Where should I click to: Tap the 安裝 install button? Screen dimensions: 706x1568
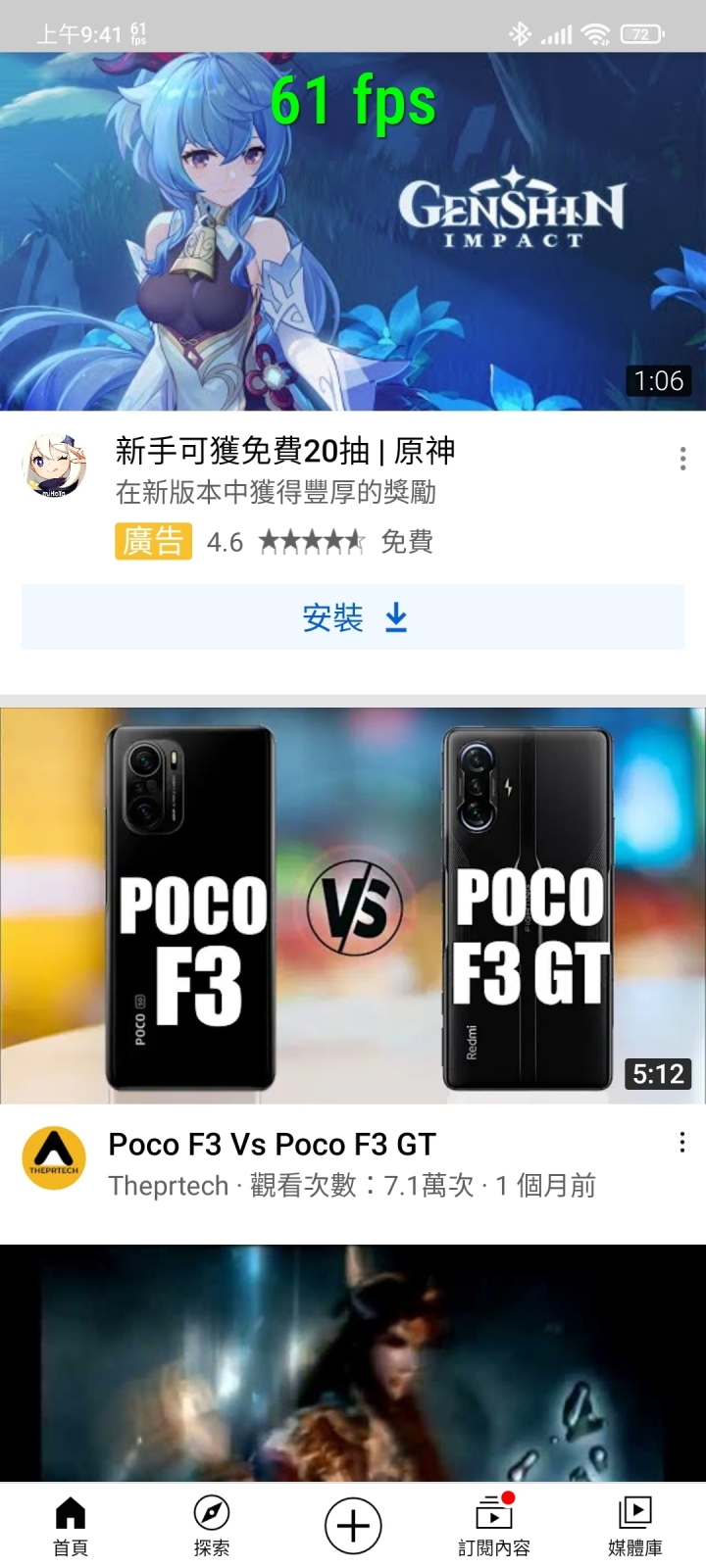click(353, 617)
